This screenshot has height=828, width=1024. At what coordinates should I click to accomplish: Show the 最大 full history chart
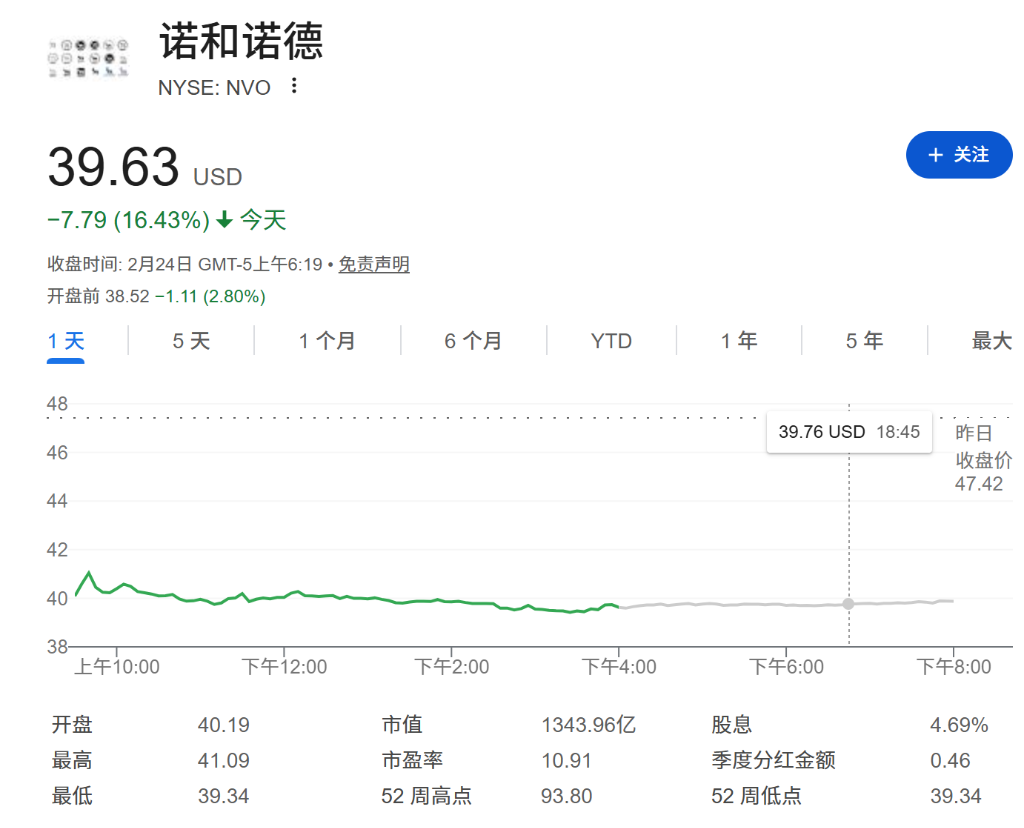[991, 341]
